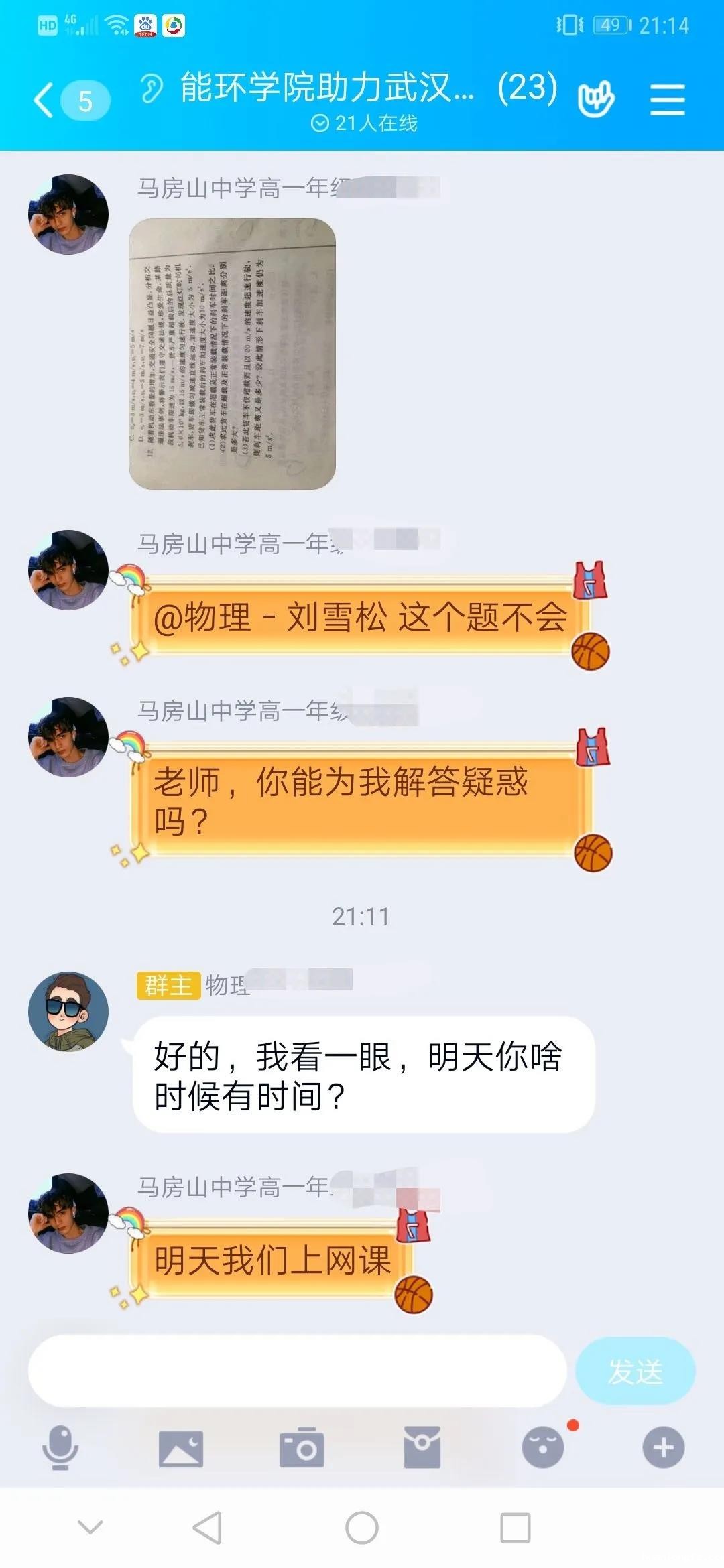Open the camera to take photo
Viewport: 724px width, 1568px height.
click(x=302, y=1449)
